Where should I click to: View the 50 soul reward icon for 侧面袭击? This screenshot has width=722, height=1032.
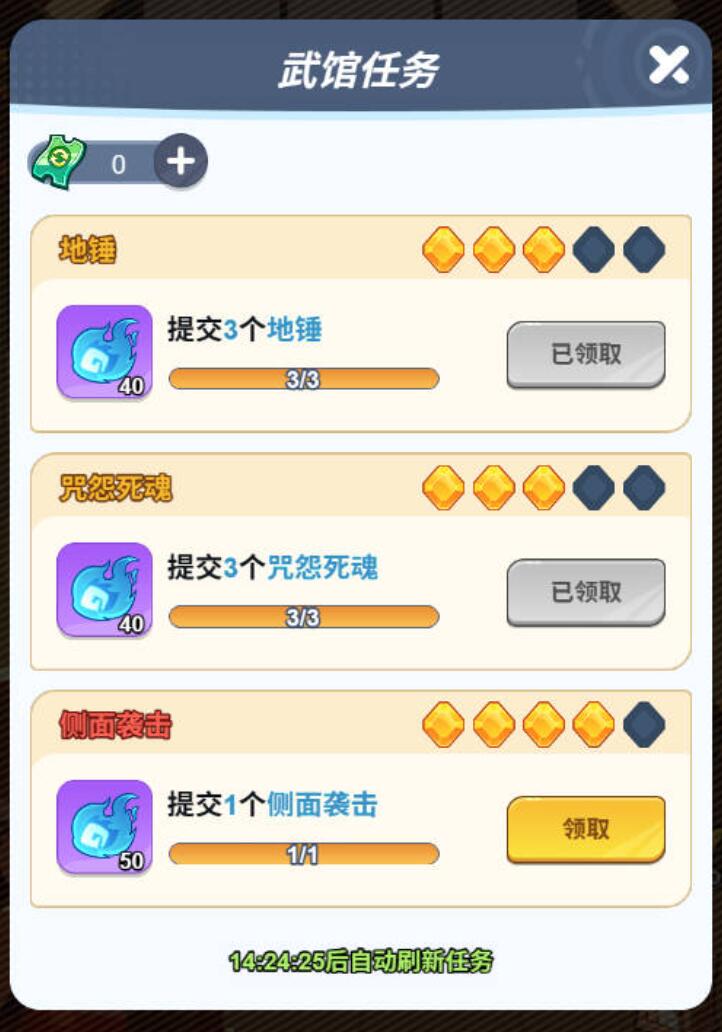105,827
